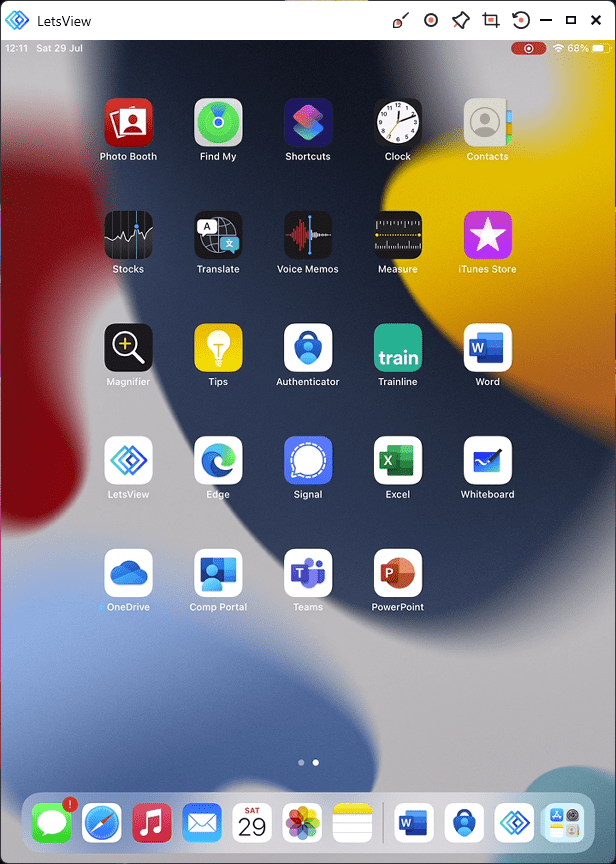Open the Trainline app

(398, 348)
